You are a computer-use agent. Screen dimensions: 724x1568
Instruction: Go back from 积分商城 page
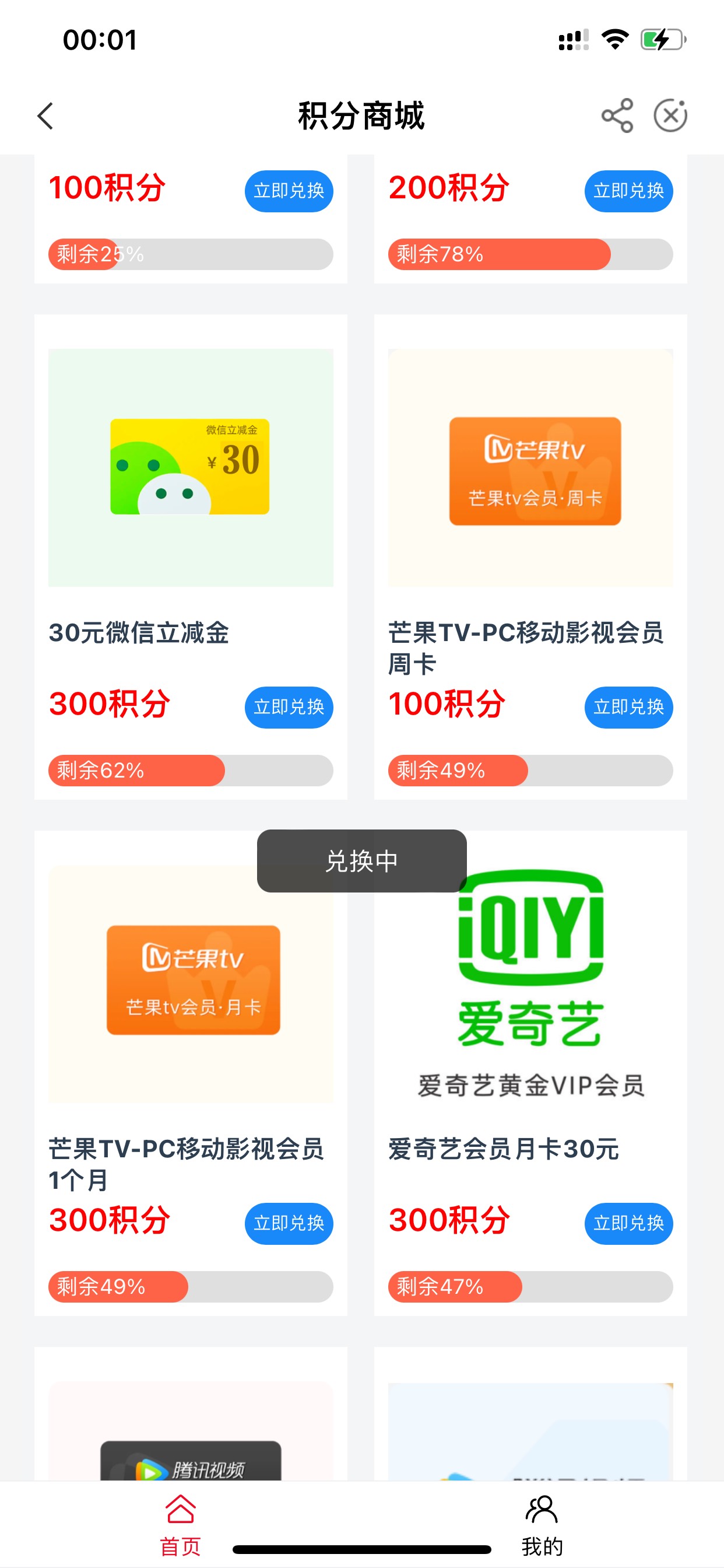[x=45, y=116]
